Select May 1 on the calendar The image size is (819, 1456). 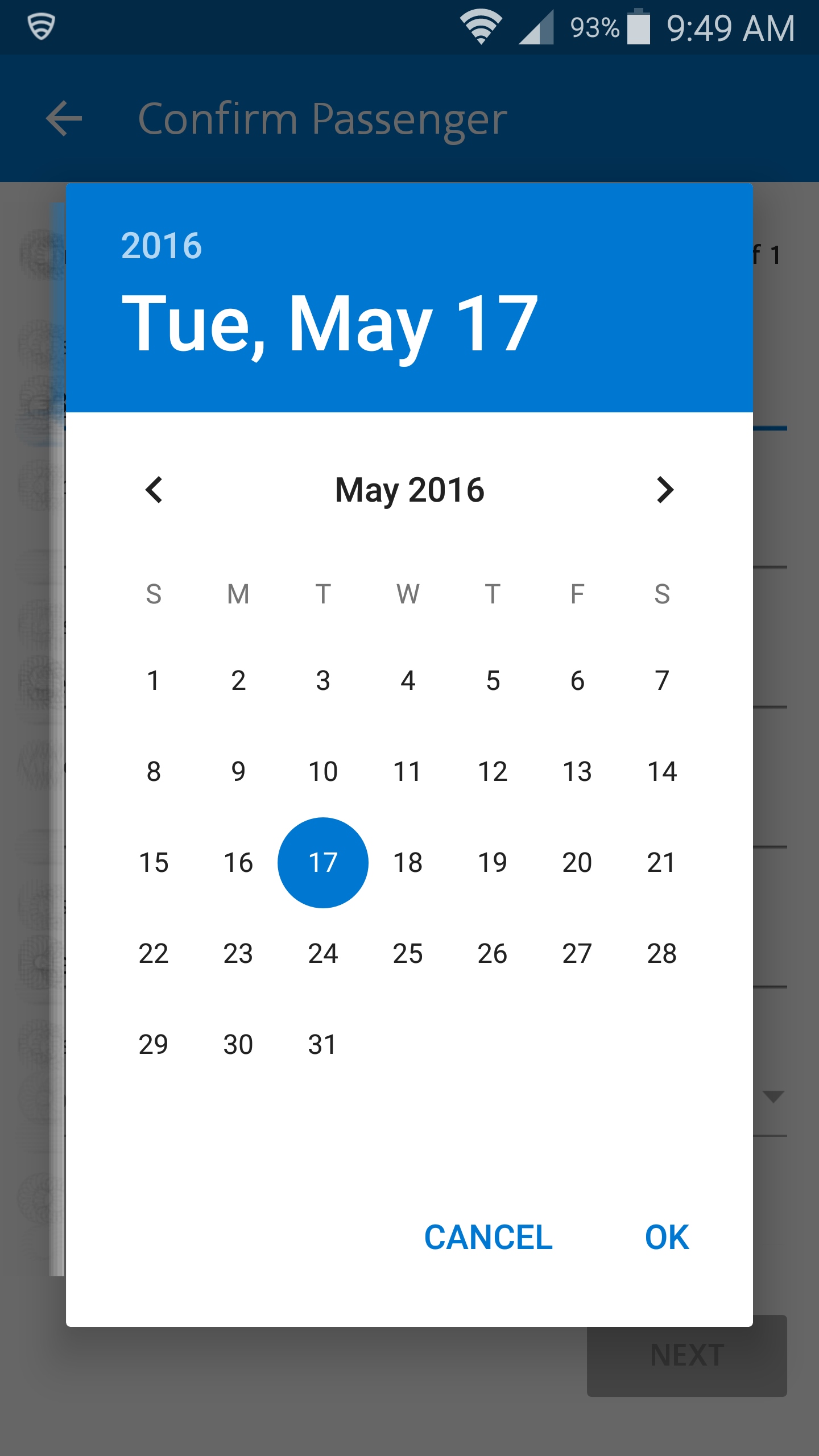154,680
